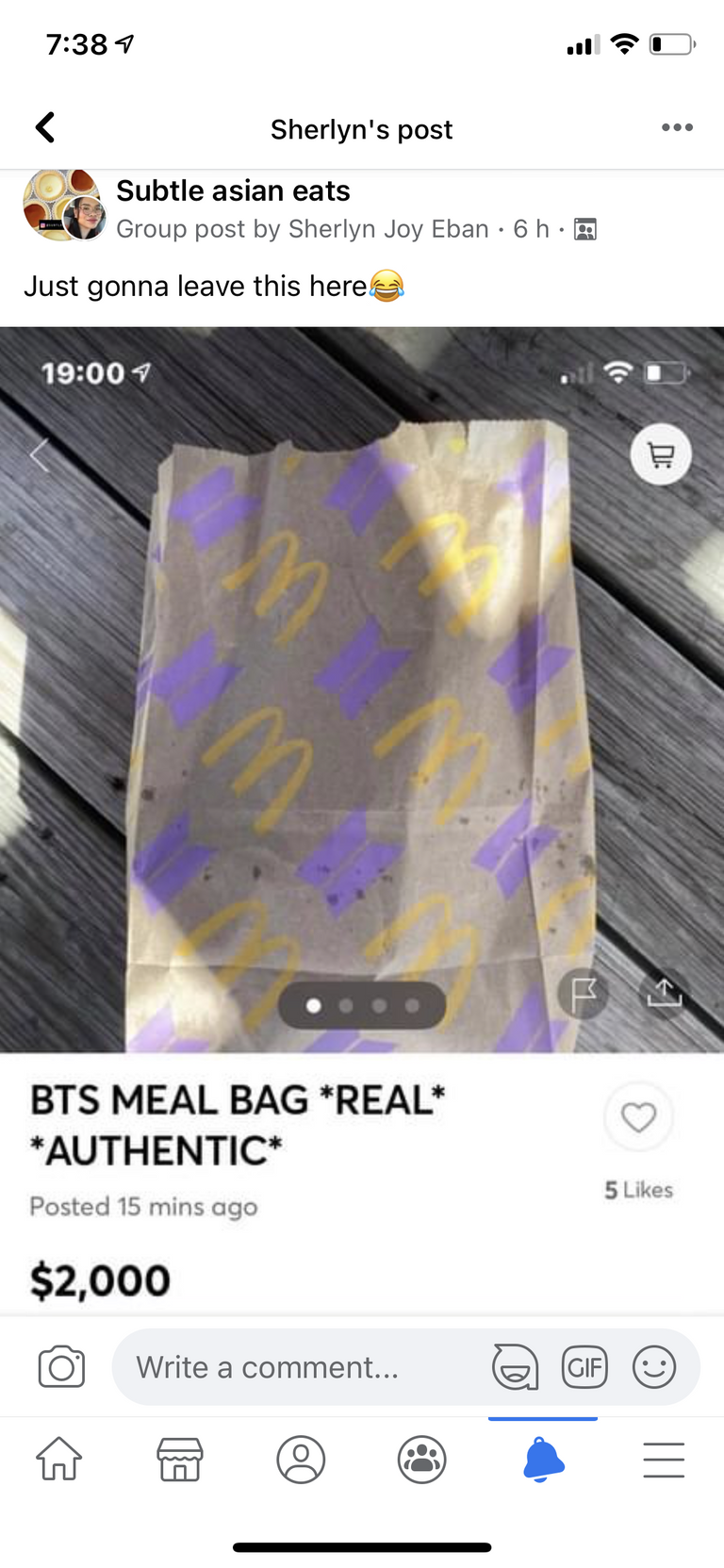Image resolution: width=724 pixels, height=1568 pixels.
Task: Insert a sticker or avatar in the comment
Action: tap(516, 1367)
